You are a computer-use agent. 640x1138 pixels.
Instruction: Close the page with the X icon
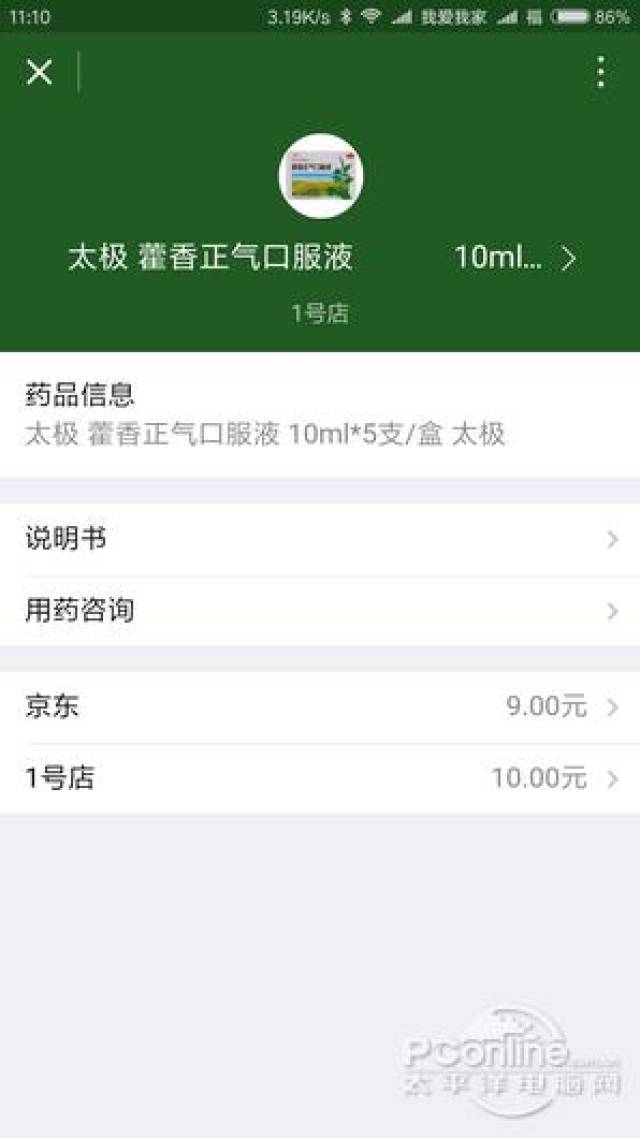pyautogui.click(x=39, y=72)
